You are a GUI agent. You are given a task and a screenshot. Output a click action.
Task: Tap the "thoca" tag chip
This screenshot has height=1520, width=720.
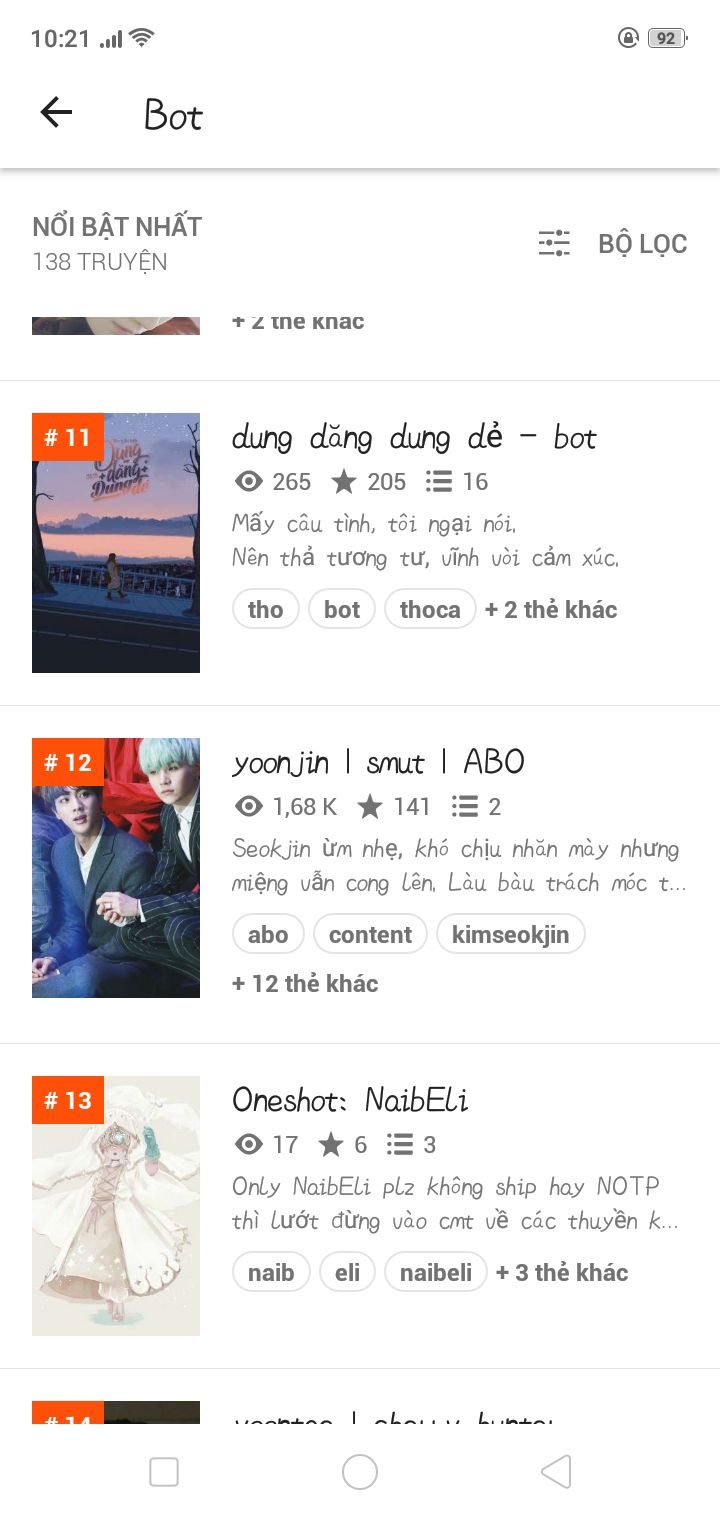tap(430, 610)
